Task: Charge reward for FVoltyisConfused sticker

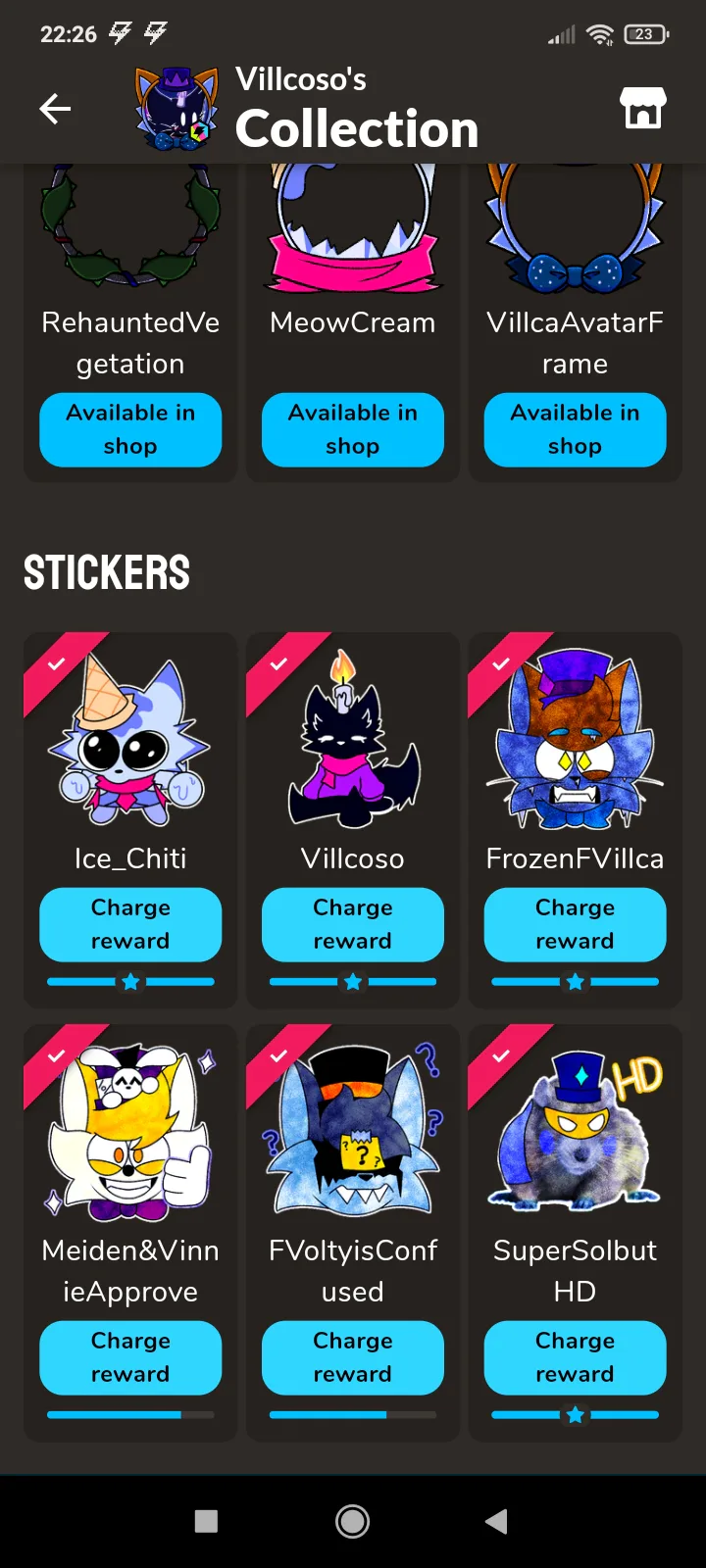Action: (x=353, y=1357)
